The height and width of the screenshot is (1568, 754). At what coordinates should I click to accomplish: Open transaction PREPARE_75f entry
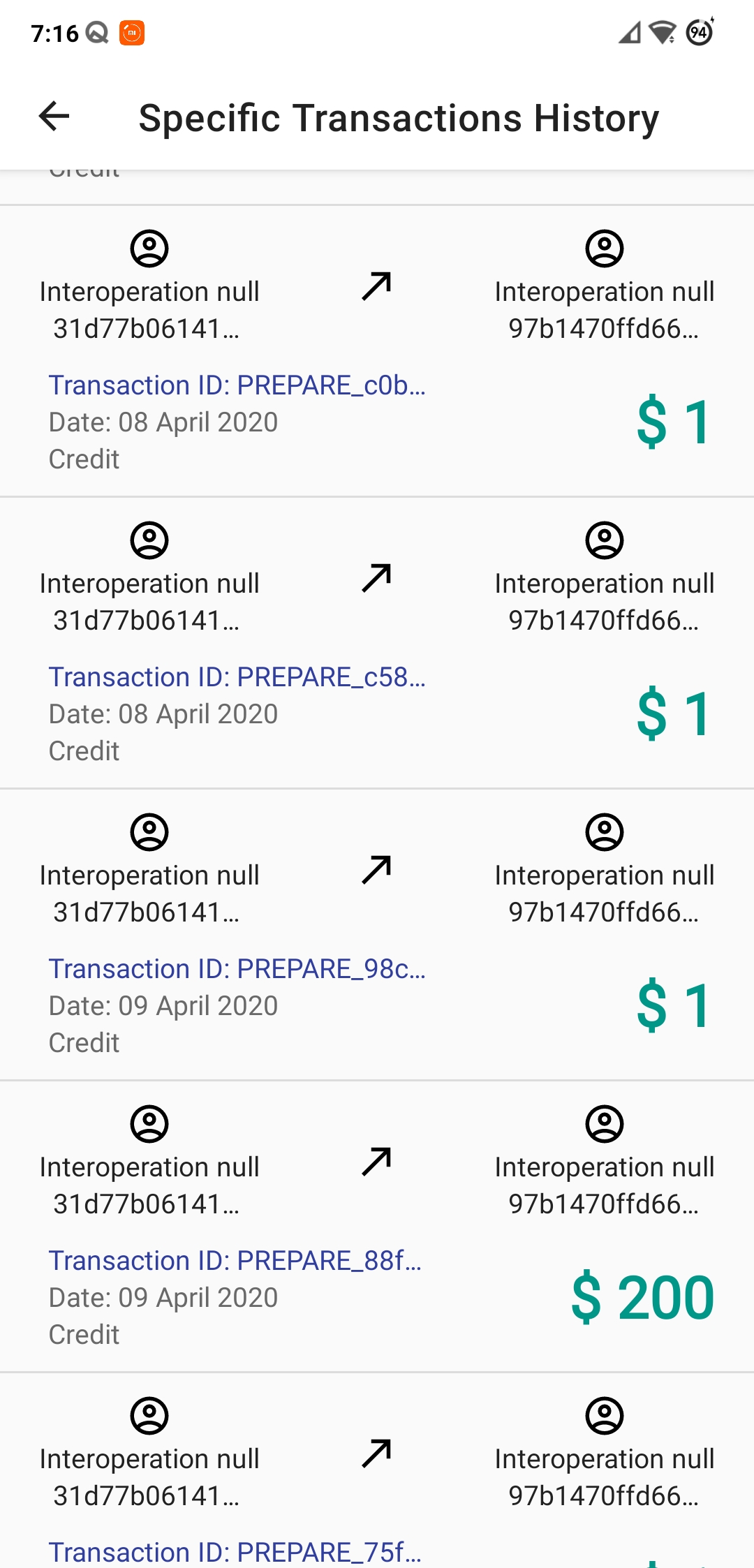pos(377,1471)
